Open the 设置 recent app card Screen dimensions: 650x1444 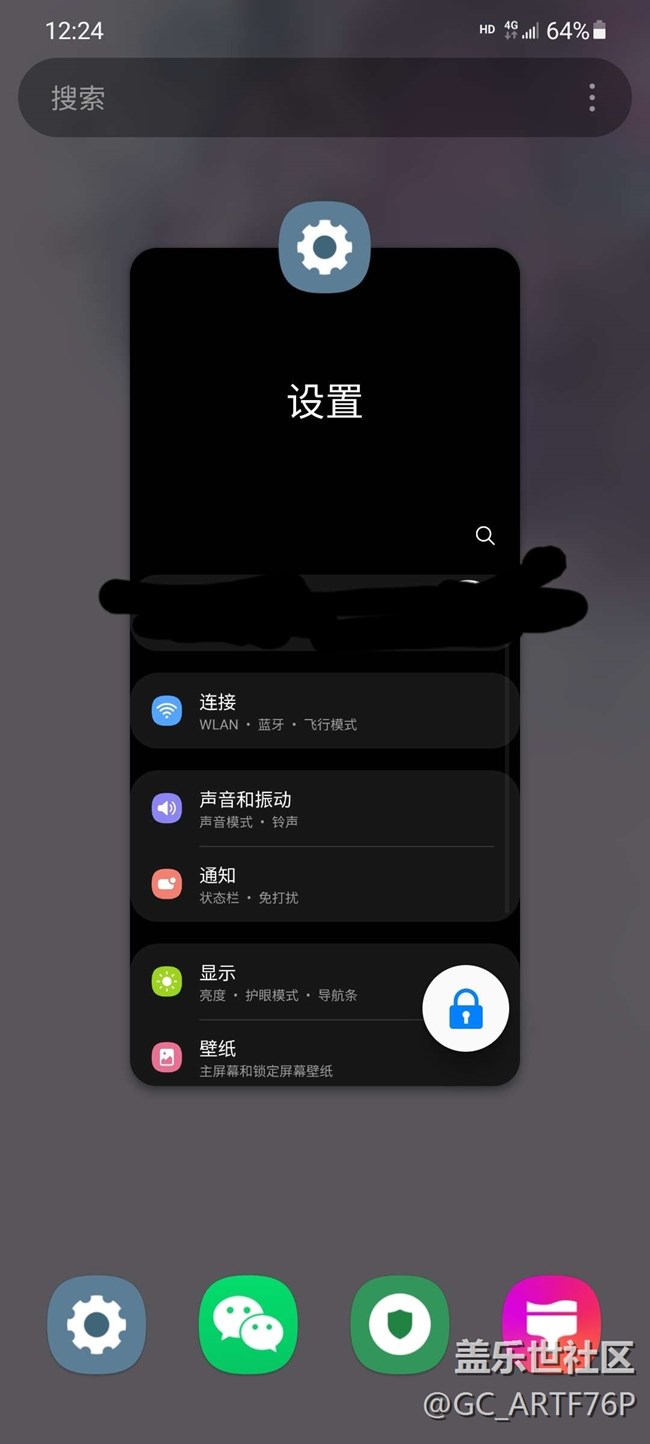coord(325,420)
